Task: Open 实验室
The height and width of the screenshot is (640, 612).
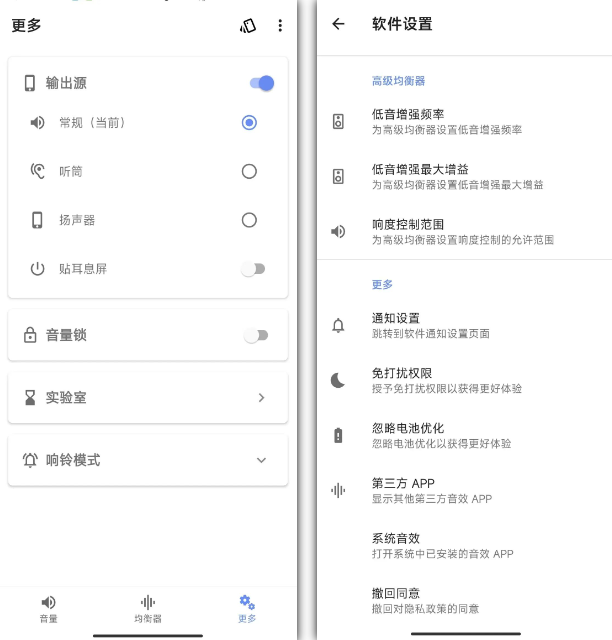Action: tap(148, 397)
